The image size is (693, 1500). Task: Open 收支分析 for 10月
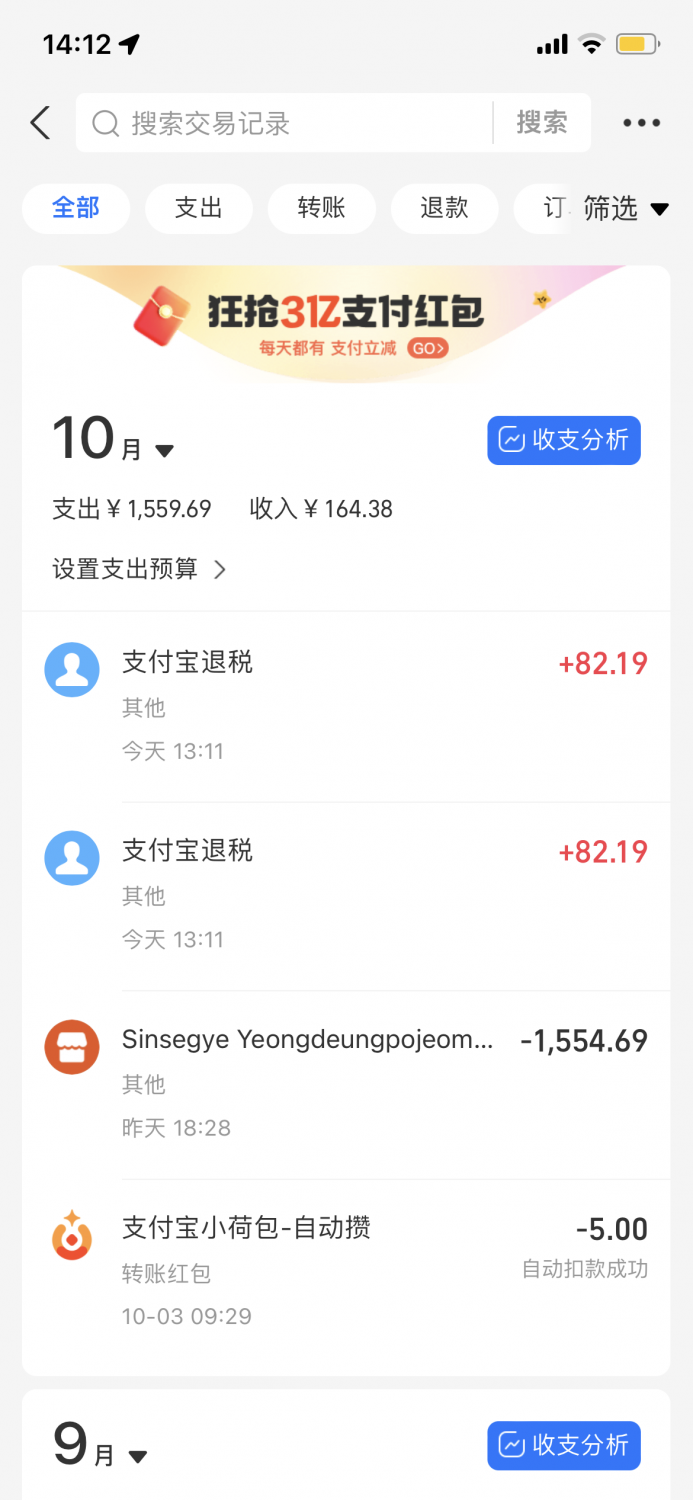(564, 440)
